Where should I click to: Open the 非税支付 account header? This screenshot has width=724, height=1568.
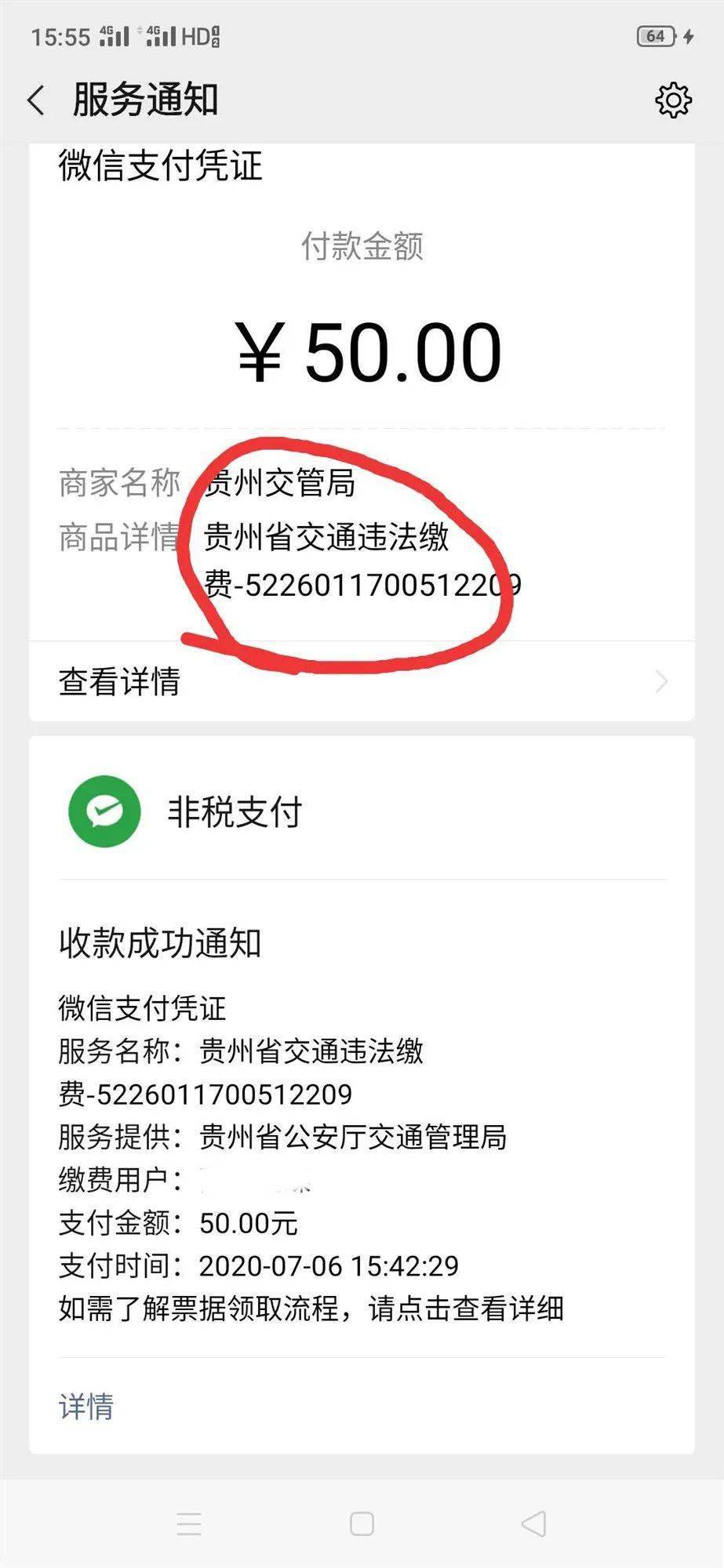(x=233, y=811)
